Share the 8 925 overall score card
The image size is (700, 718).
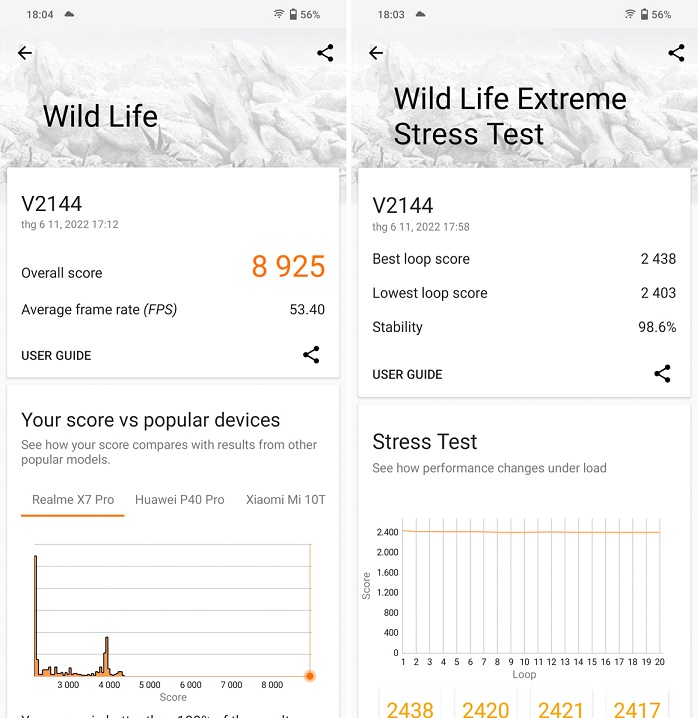[311, 354]
